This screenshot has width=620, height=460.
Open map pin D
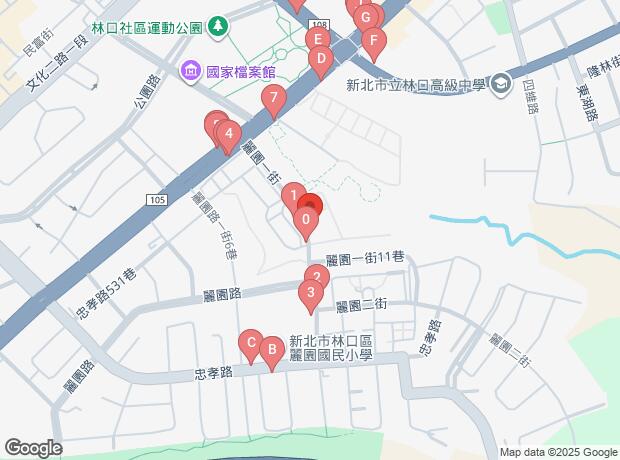point(320,58)
